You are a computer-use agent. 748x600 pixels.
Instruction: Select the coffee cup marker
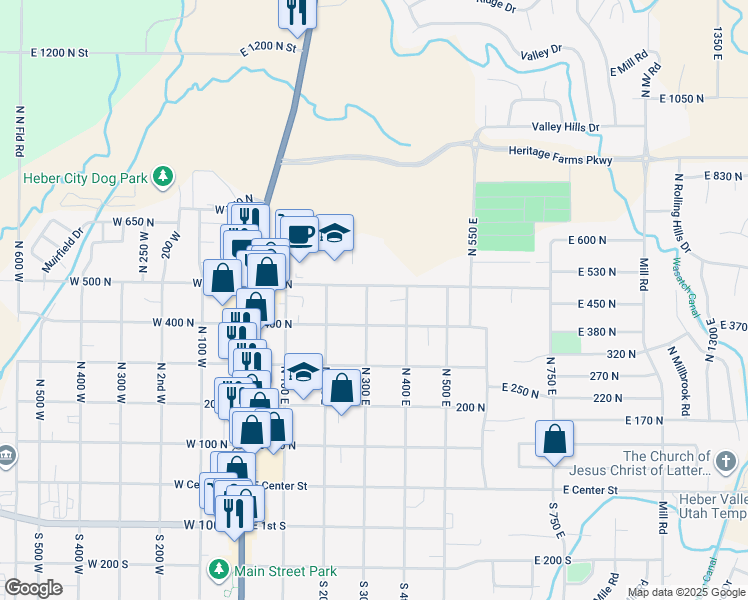(x=300, y=236)
